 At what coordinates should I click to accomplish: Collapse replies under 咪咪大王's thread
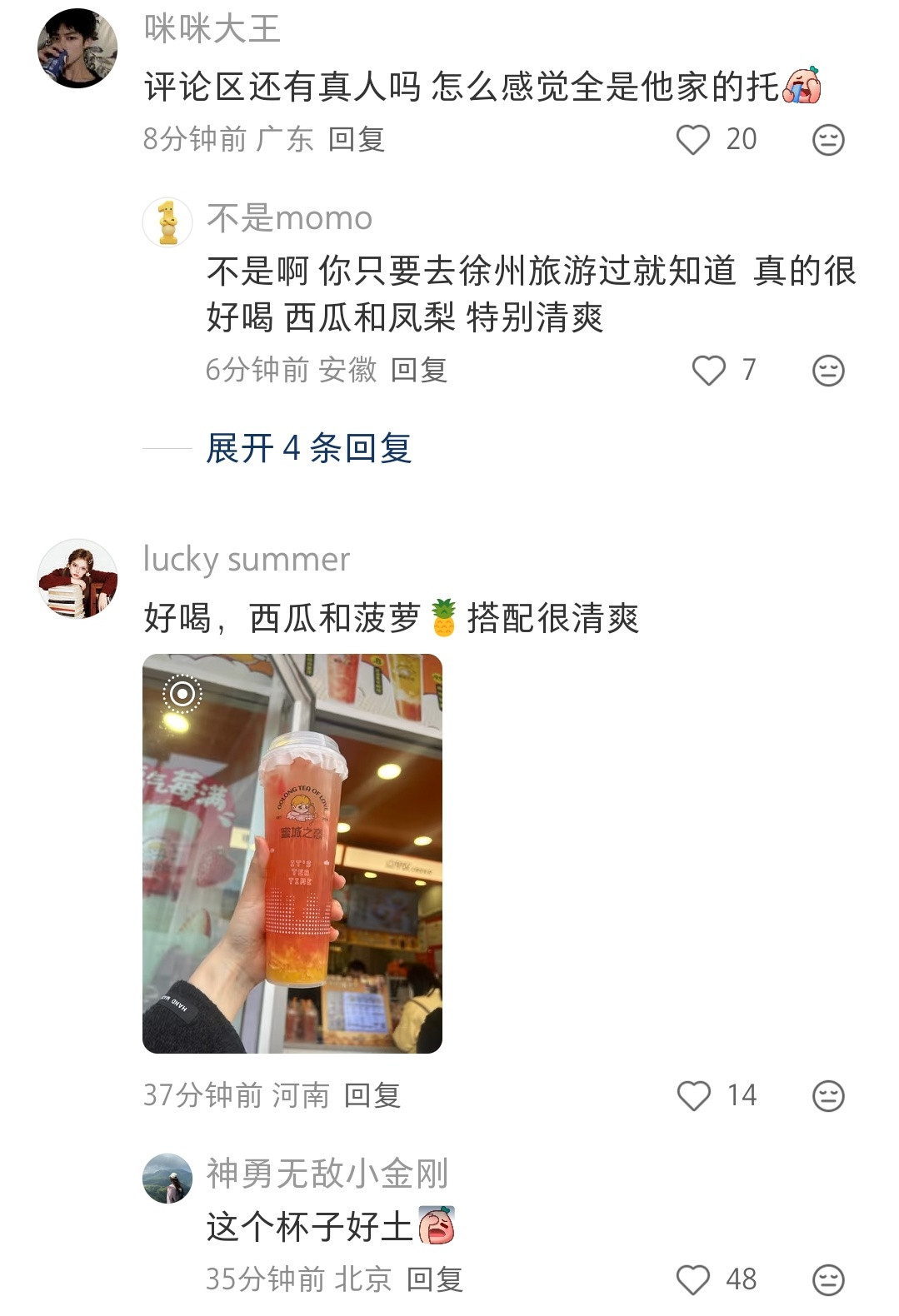click(307, 448)
